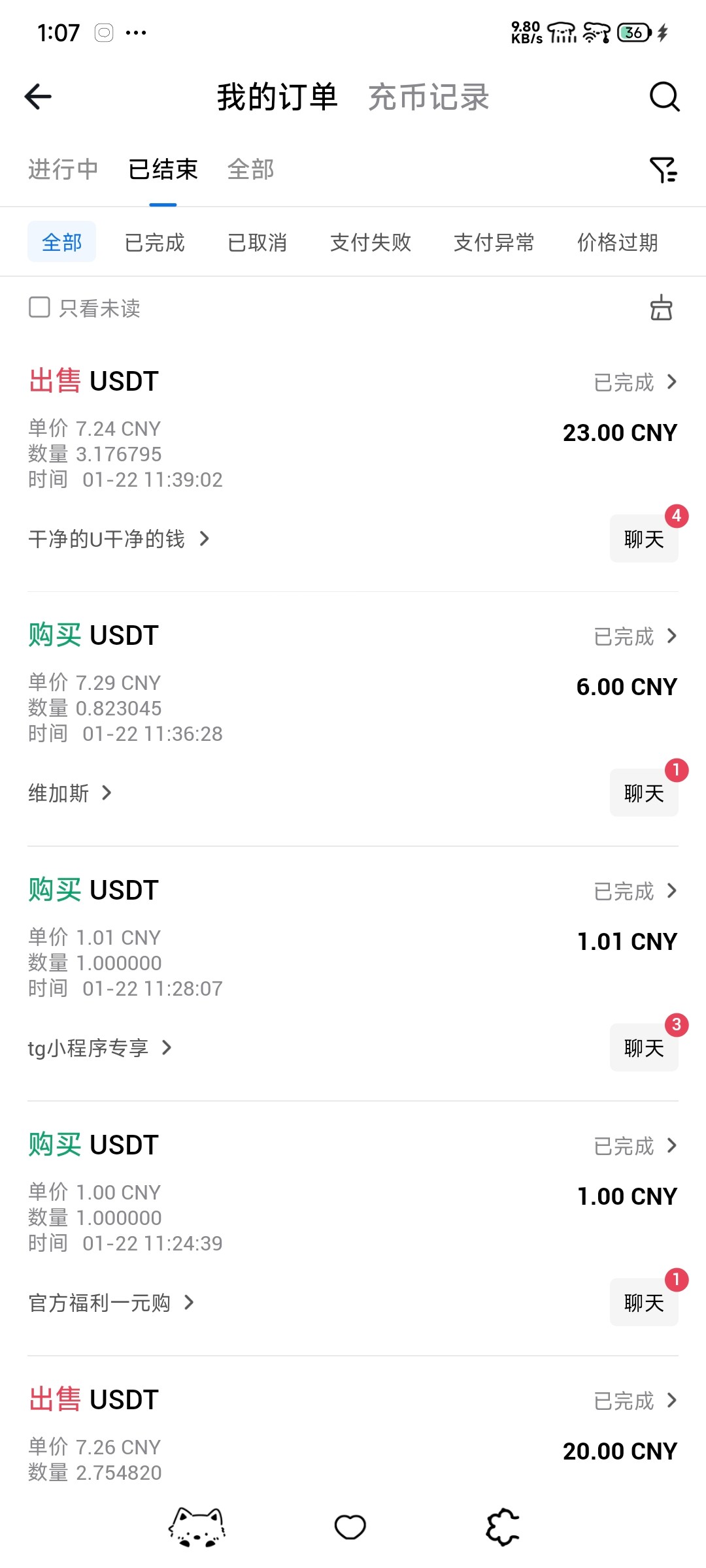Filter by 价格过期 chip
706x1568 pixels.
tap(617, 242)
